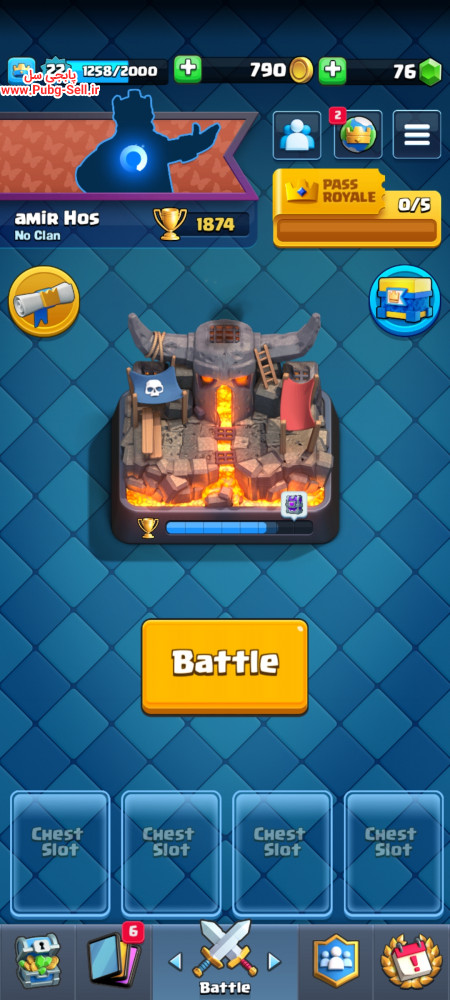Open the friends list icon

coord(297,135)
